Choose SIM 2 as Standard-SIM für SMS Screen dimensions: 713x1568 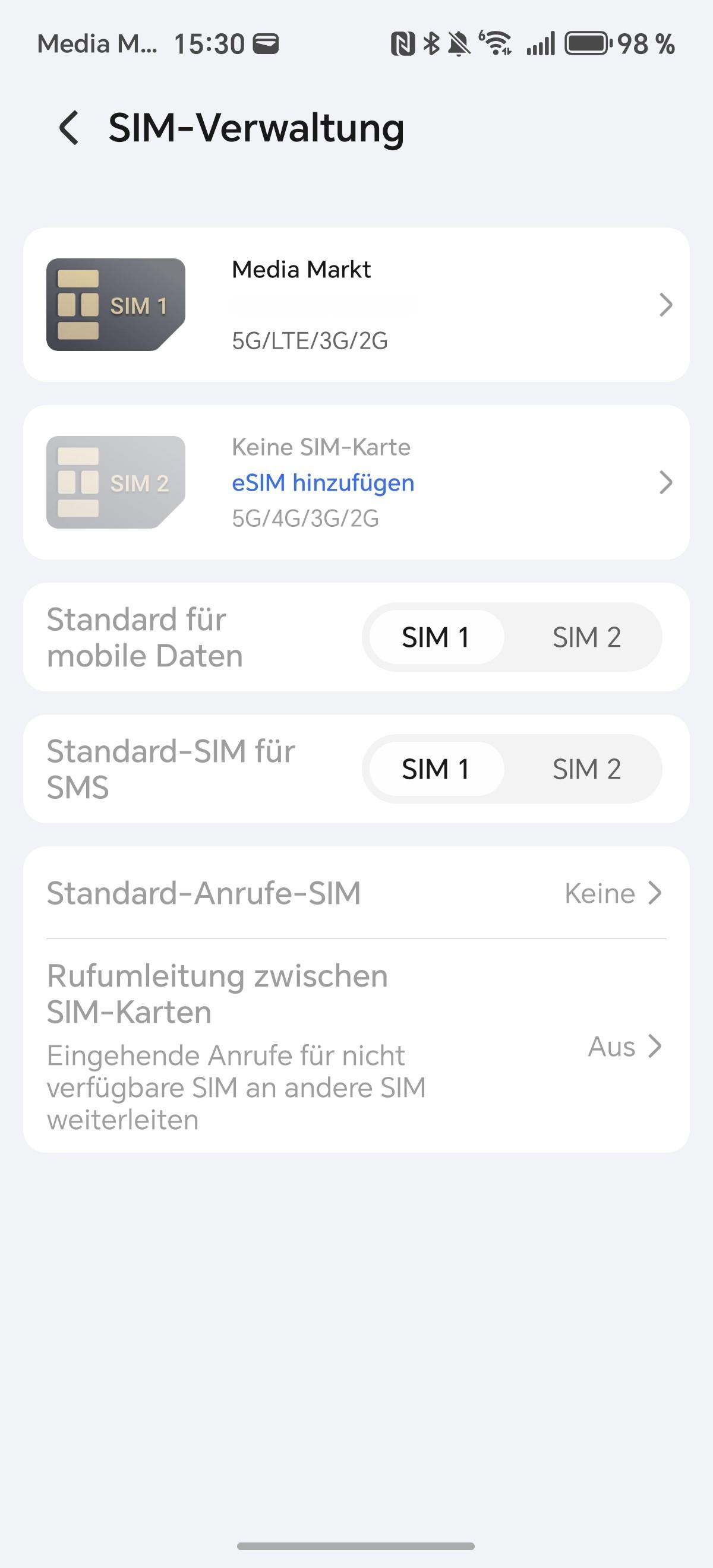point(586,769)
